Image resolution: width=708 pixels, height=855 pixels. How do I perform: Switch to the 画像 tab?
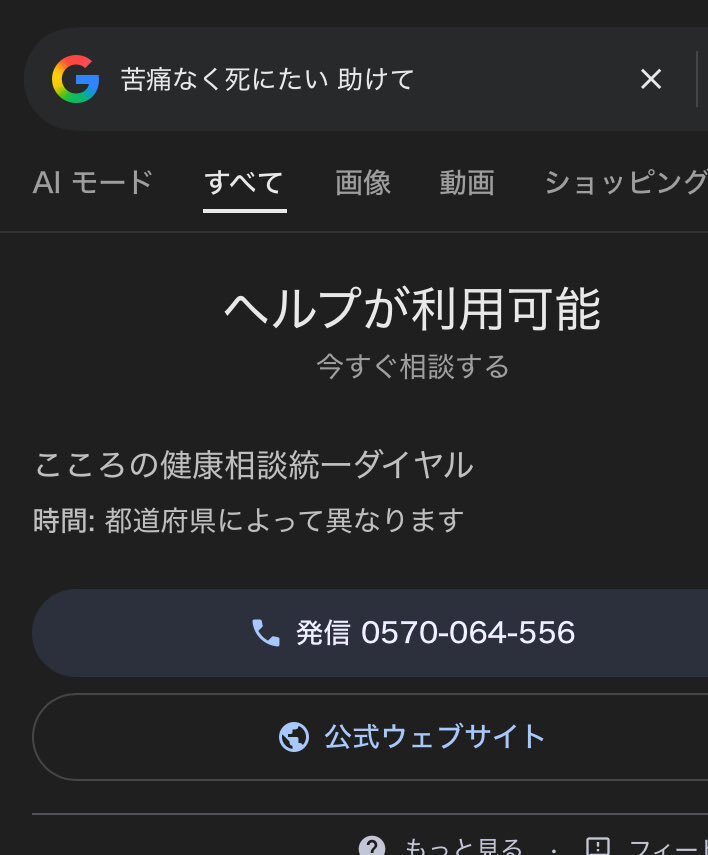click(x=363, y=183)
